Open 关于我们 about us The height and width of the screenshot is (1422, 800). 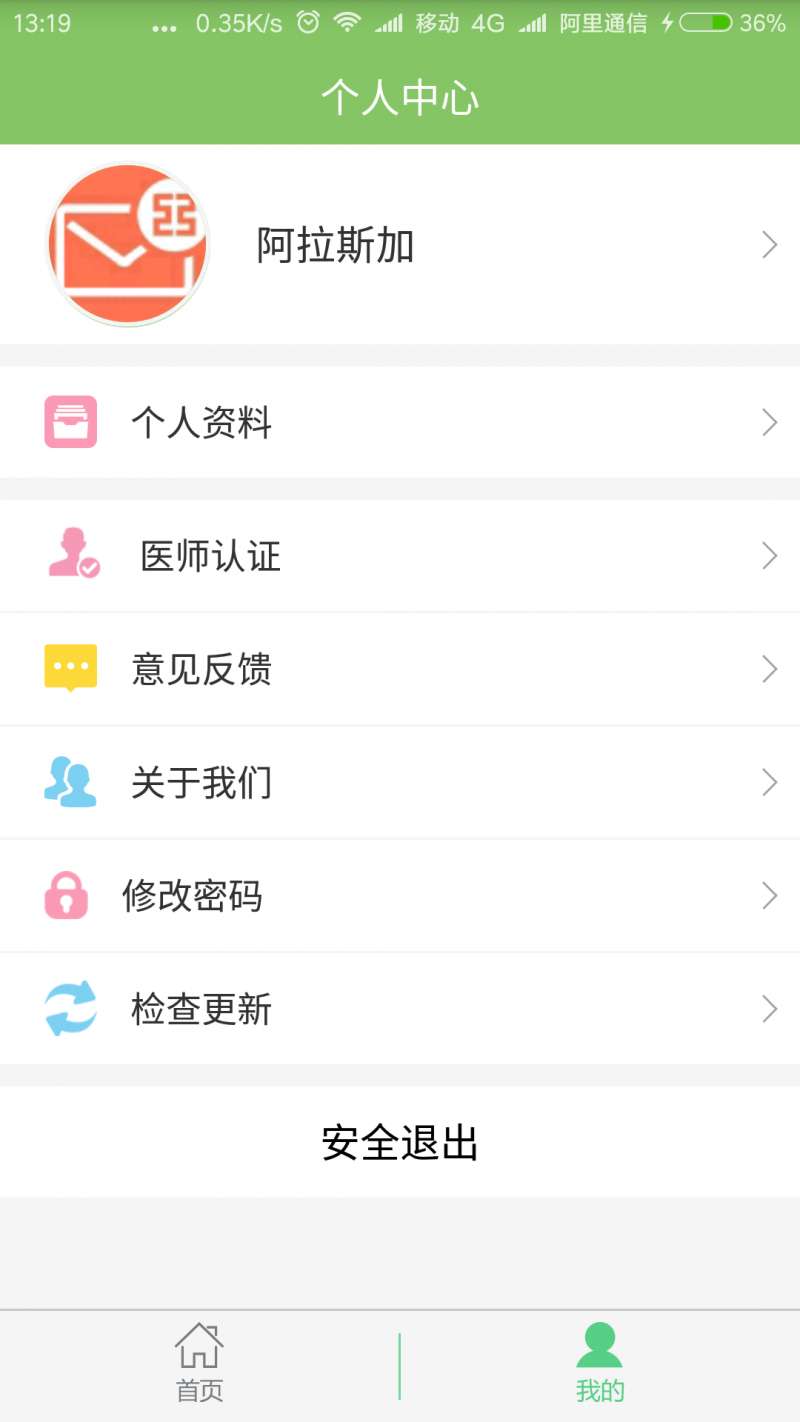[400, 782]
